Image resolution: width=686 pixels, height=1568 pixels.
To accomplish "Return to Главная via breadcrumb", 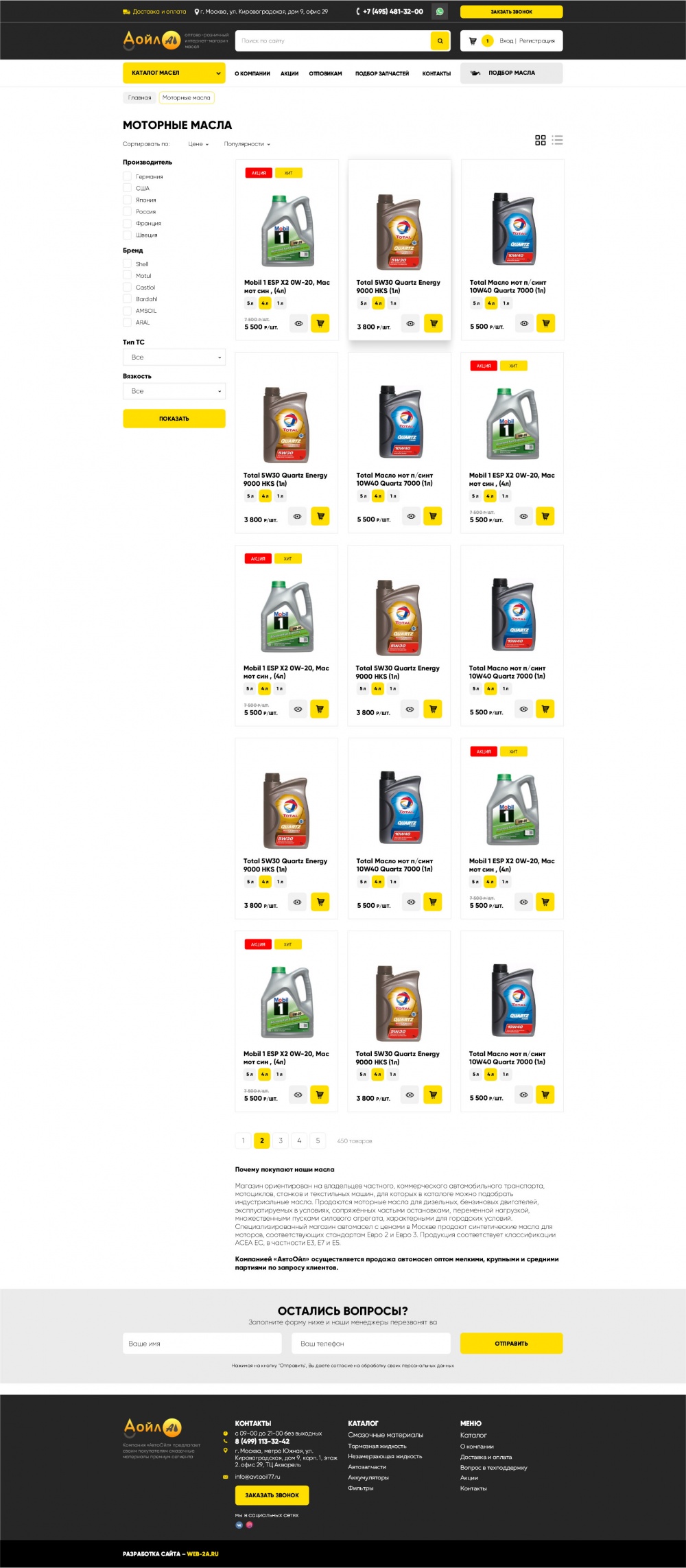I will 139,97.
